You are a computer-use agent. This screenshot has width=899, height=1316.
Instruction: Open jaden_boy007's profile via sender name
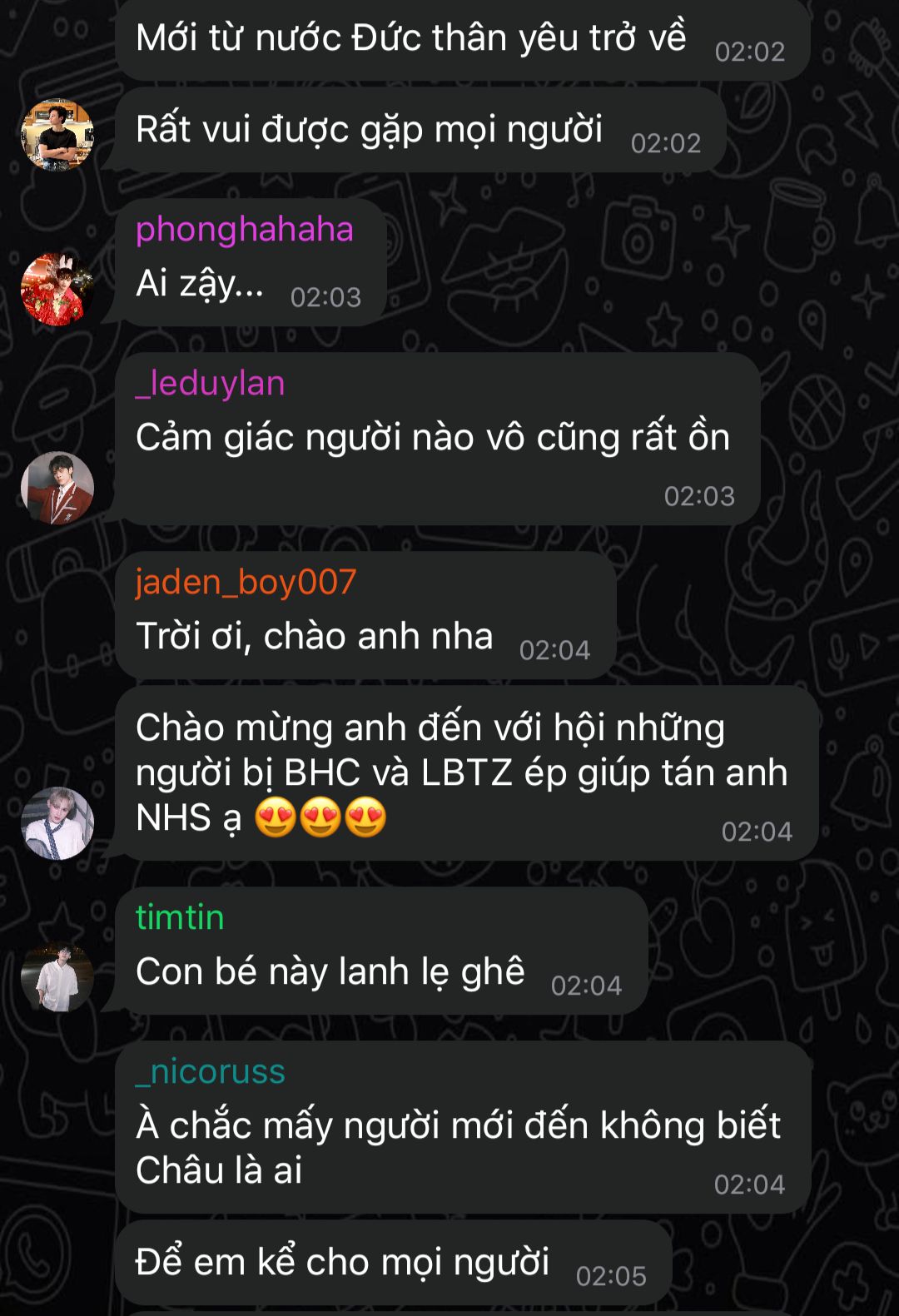(x=246, y=582)
